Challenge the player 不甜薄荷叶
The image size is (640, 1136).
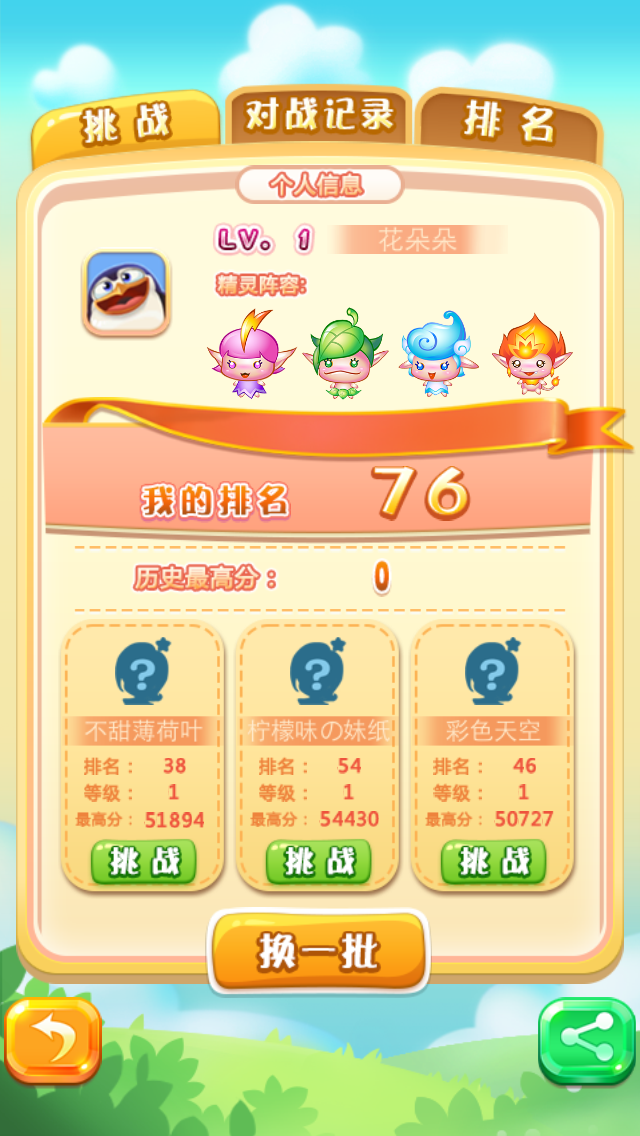pos(144,862)
